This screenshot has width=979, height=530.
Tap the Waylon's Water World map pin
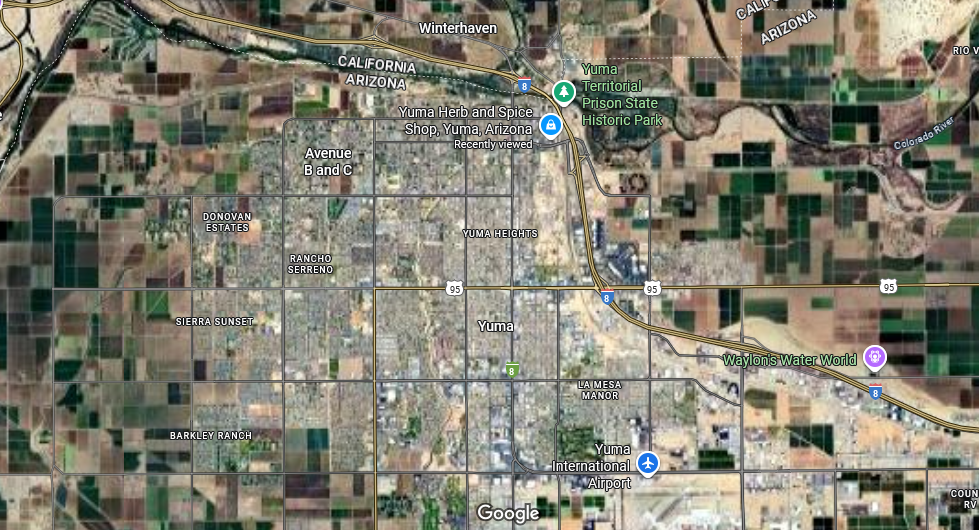875,356
